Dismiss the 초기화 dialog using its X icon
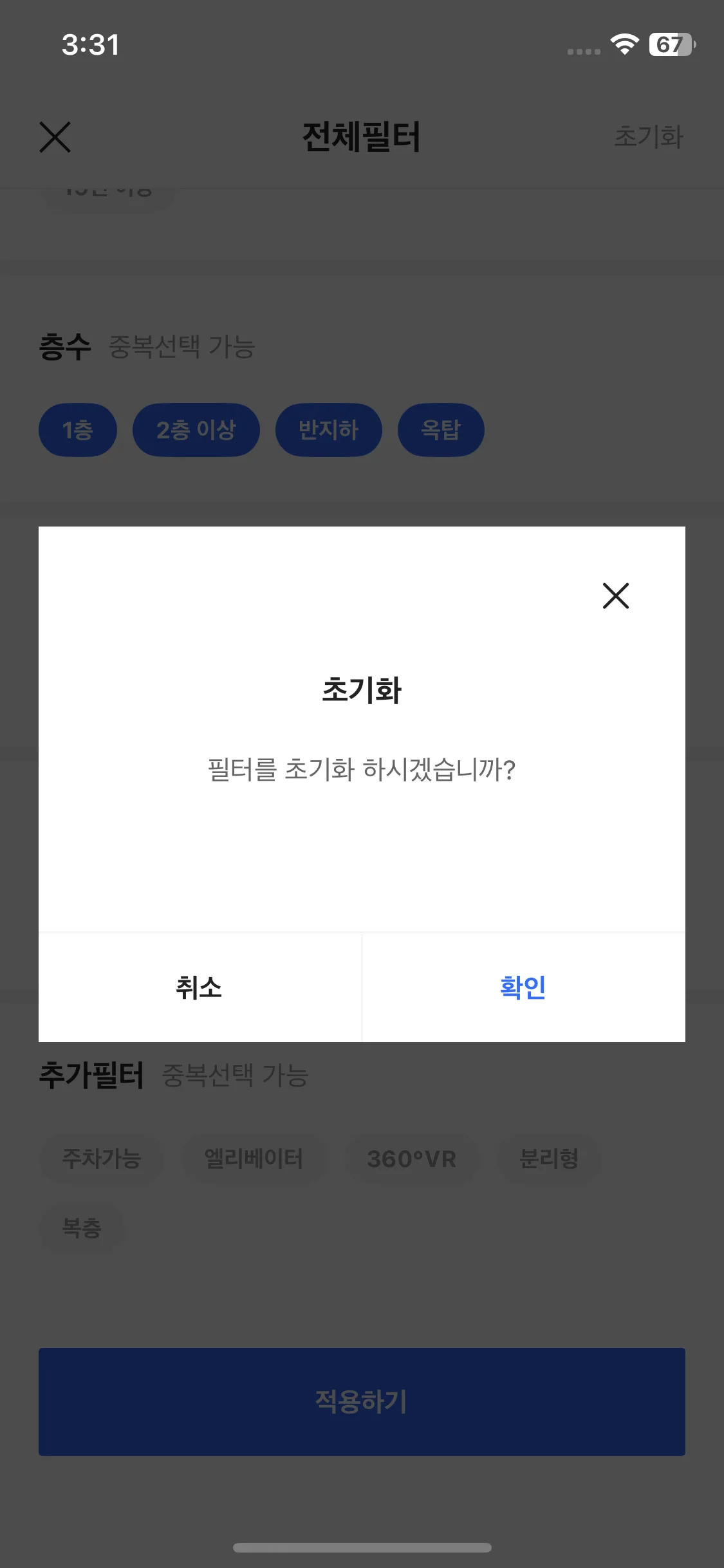This screenshot has width=724, height=1568. tap(616, 597)
